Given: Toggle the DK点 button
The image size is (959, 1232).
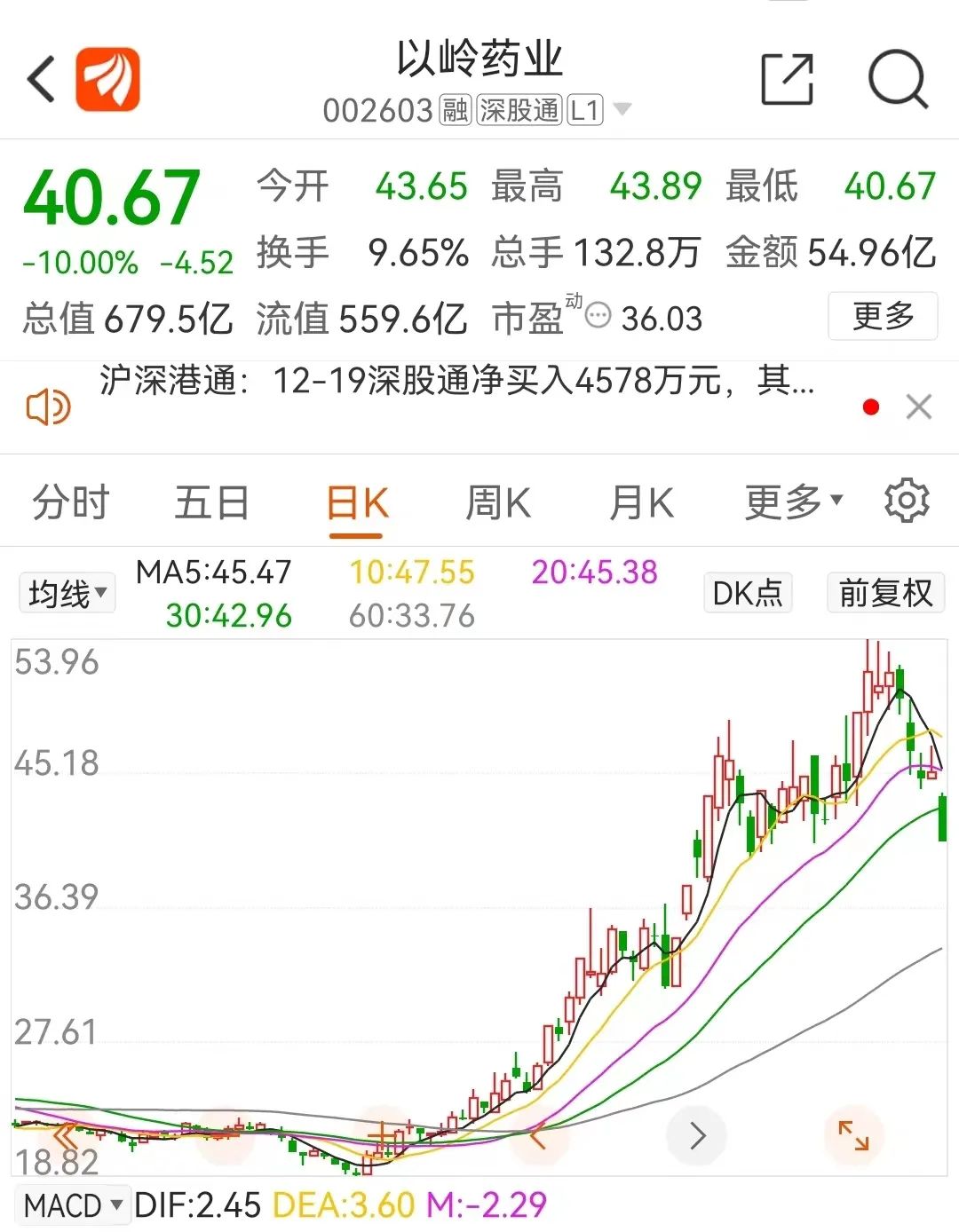Looking at the screenshot, I should (748, 593).
